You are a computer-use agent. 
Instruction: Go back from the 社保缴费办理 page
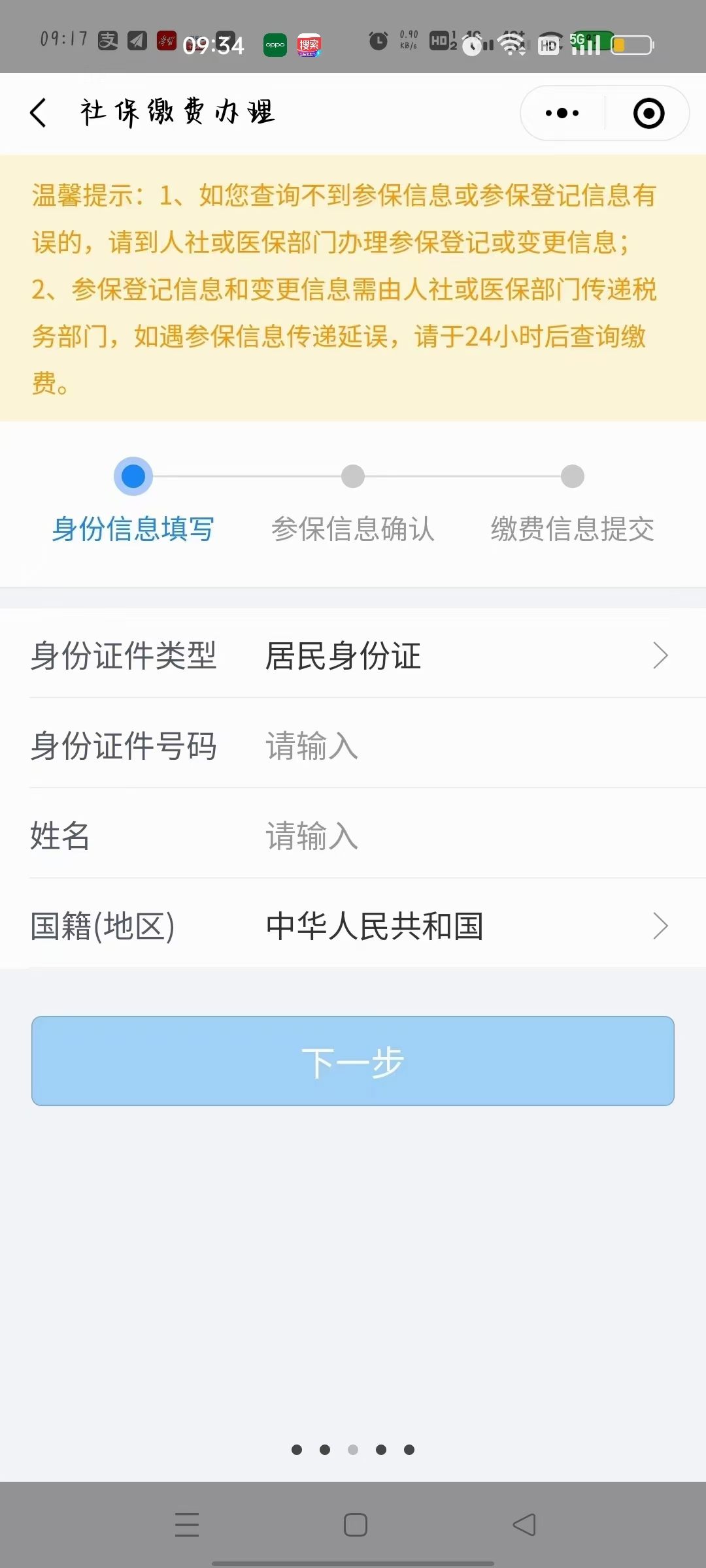coord(39,113)
